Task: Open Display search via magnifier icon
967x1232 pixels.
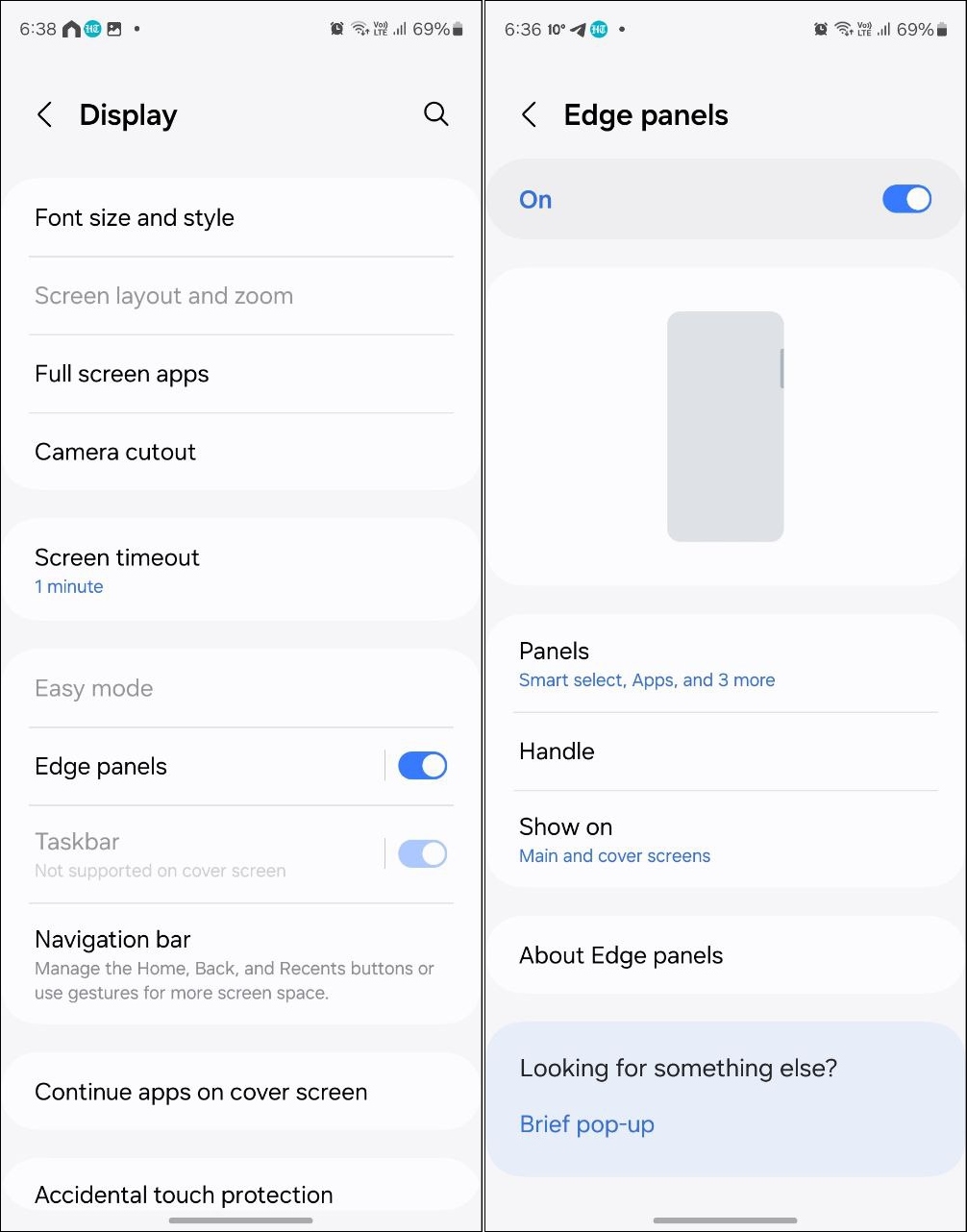Action: tap(436, 114)
